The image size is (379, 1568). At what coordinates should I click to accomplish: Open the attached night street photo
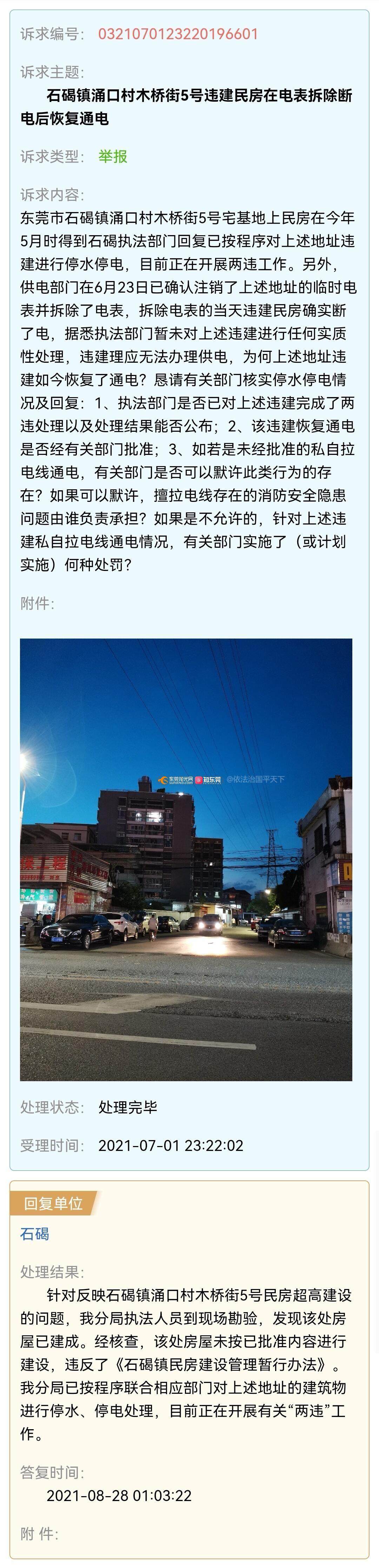tap(186, 859)
